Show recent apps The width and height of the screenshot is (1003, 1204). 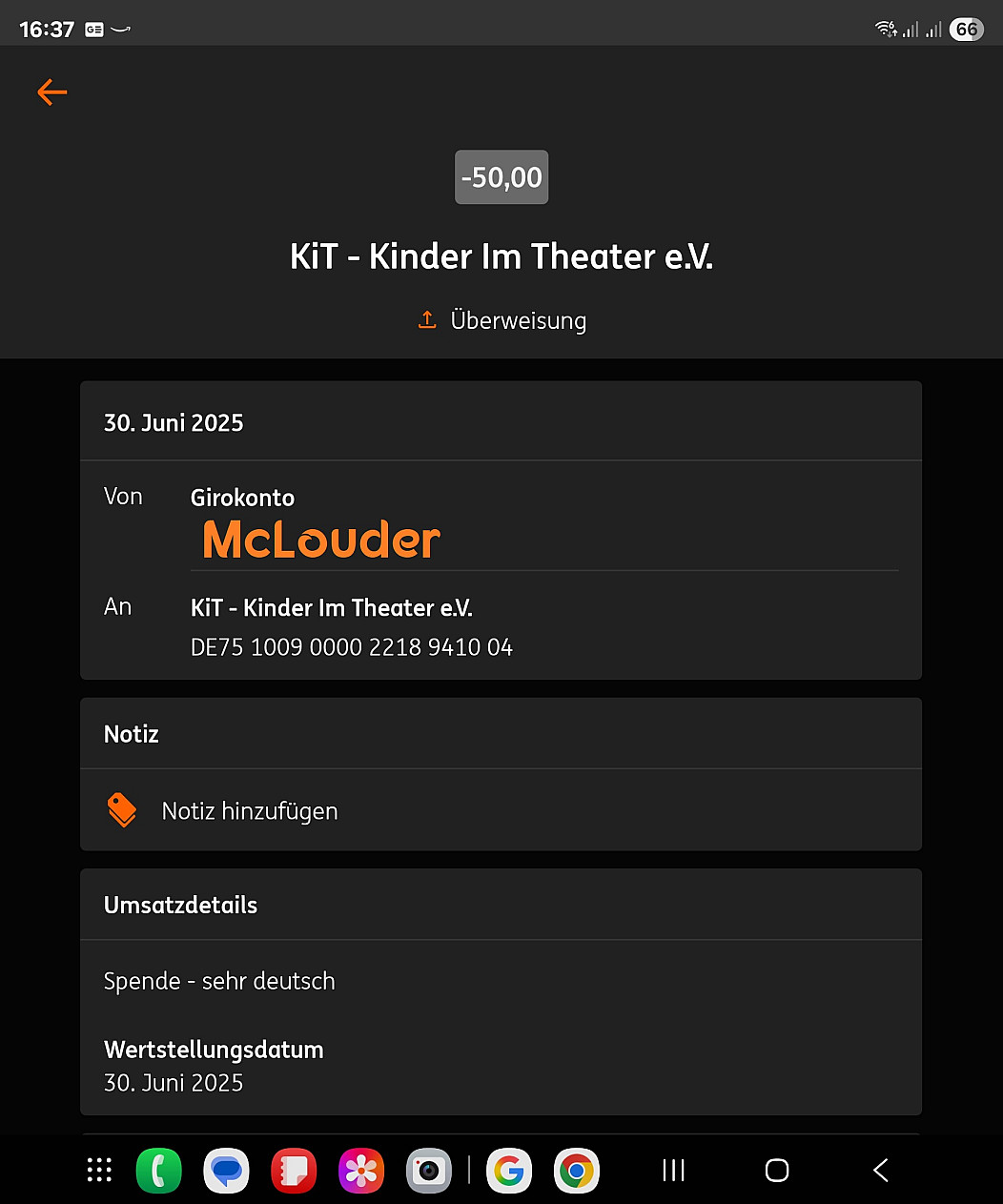pyautogui.click(x=674, y=1171)
